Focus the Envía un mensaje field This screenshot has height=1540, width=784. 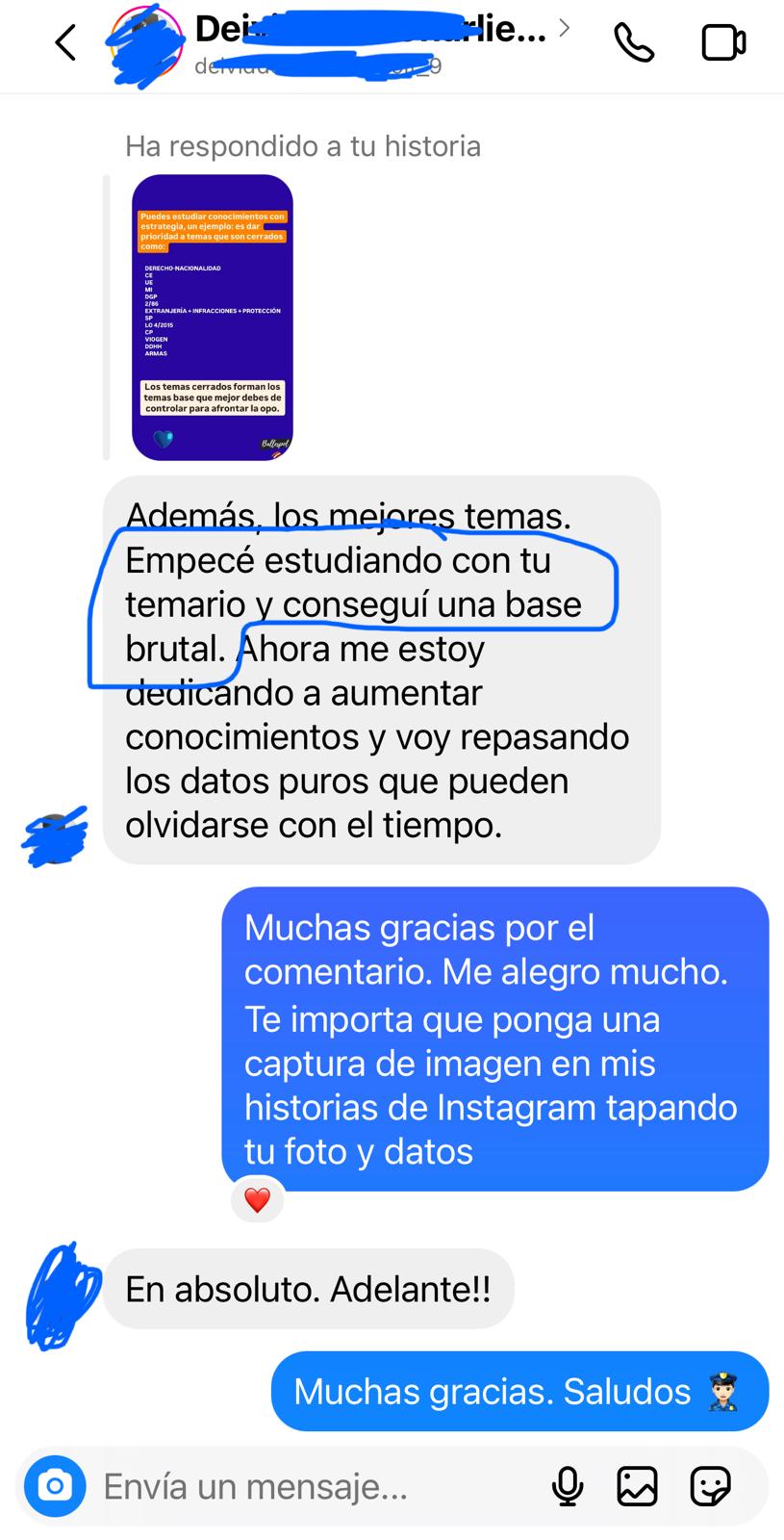point(308,1487)
